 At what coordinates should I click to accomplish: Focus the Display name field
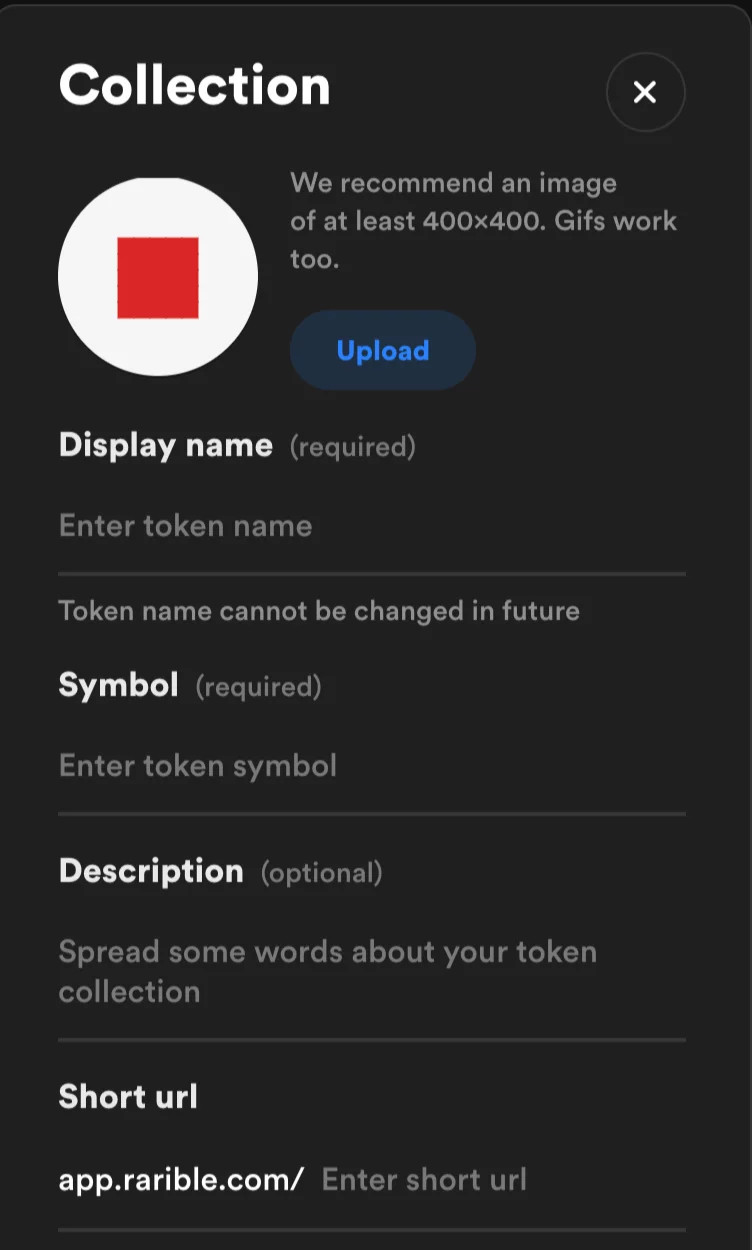point(370,526)
